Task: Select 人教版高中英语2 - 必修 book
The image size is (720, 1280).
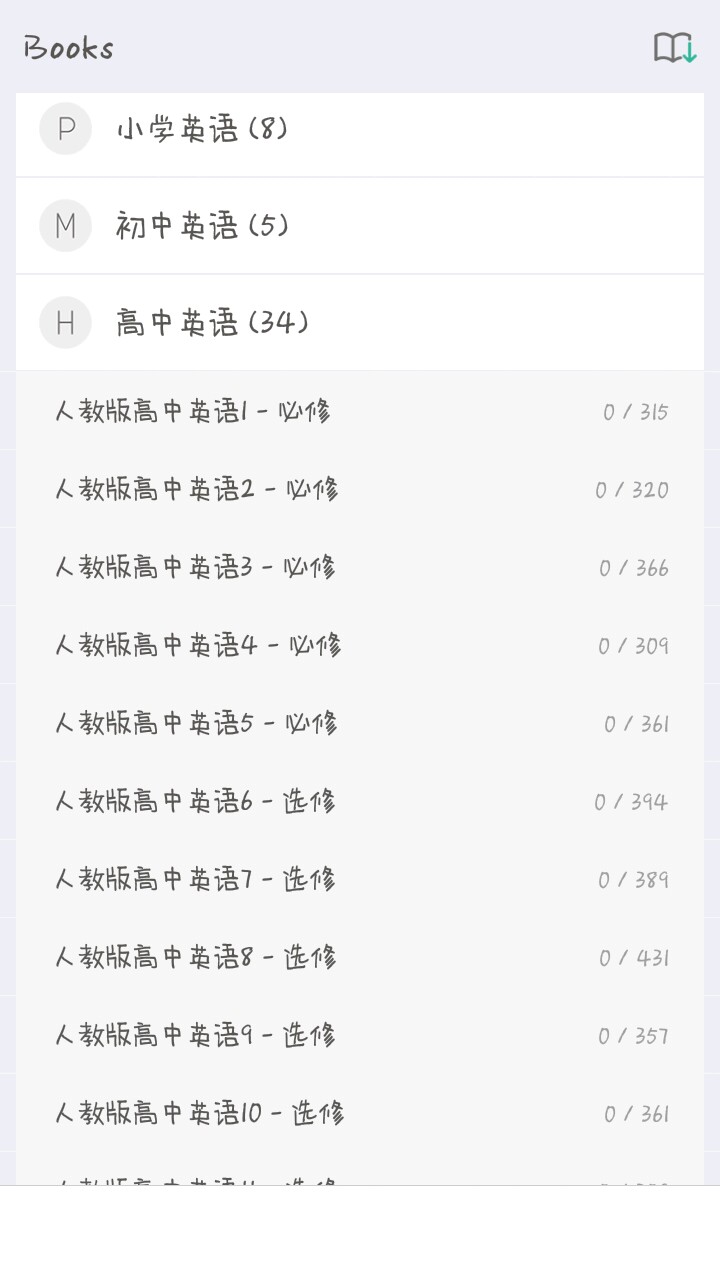Action: [x=360, y=489]
